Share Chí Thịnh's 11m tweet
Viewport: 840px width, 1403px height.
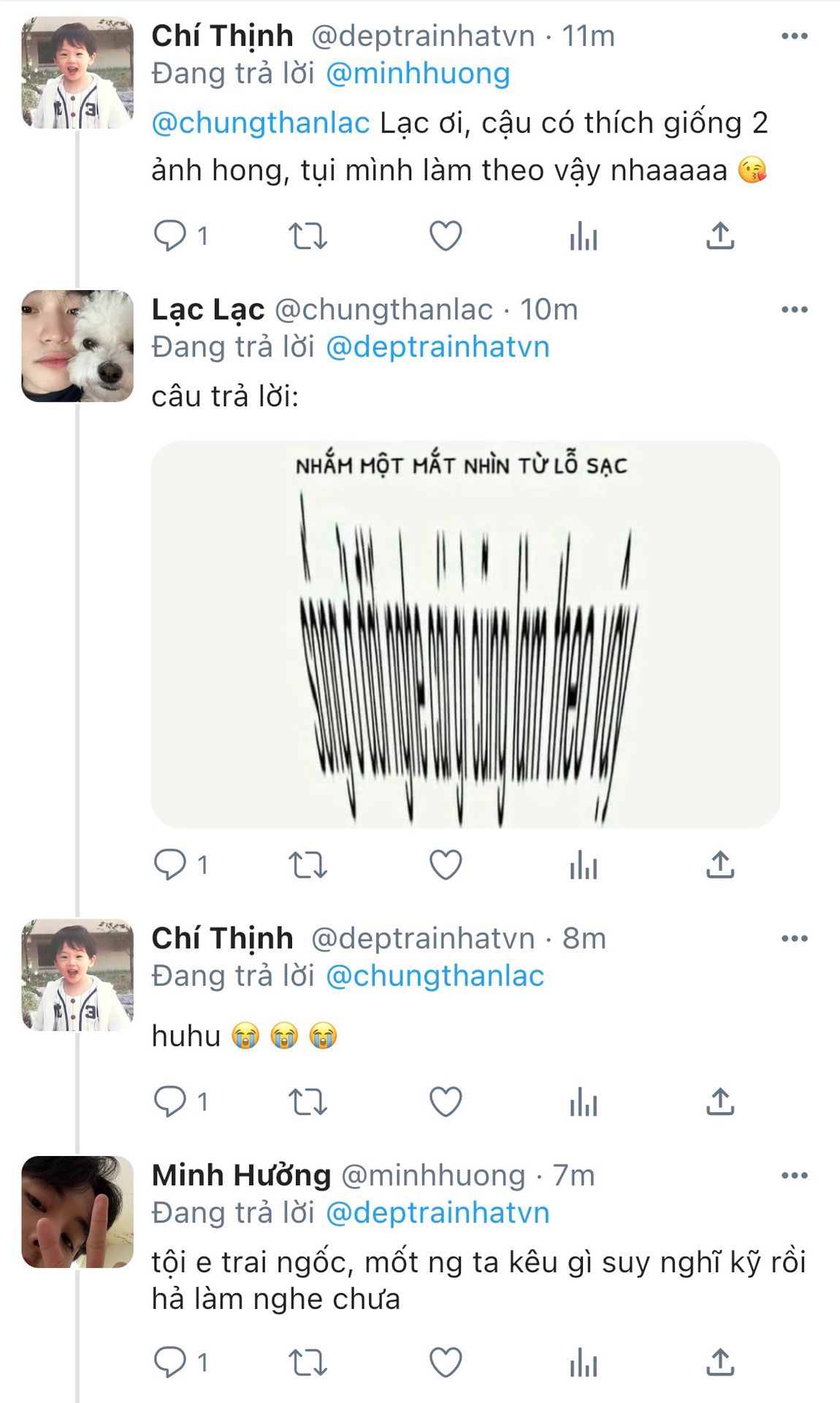[x=720, y=236]
